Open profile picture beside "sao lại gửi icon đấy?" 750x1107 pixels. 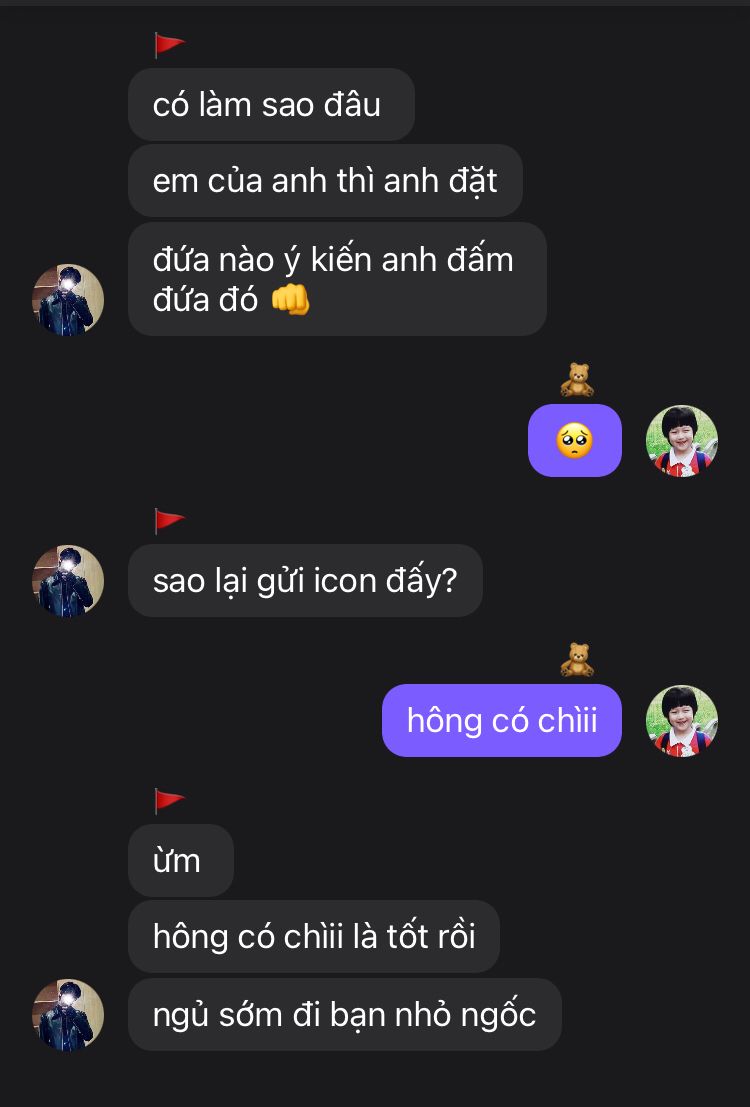click(68, 581)
